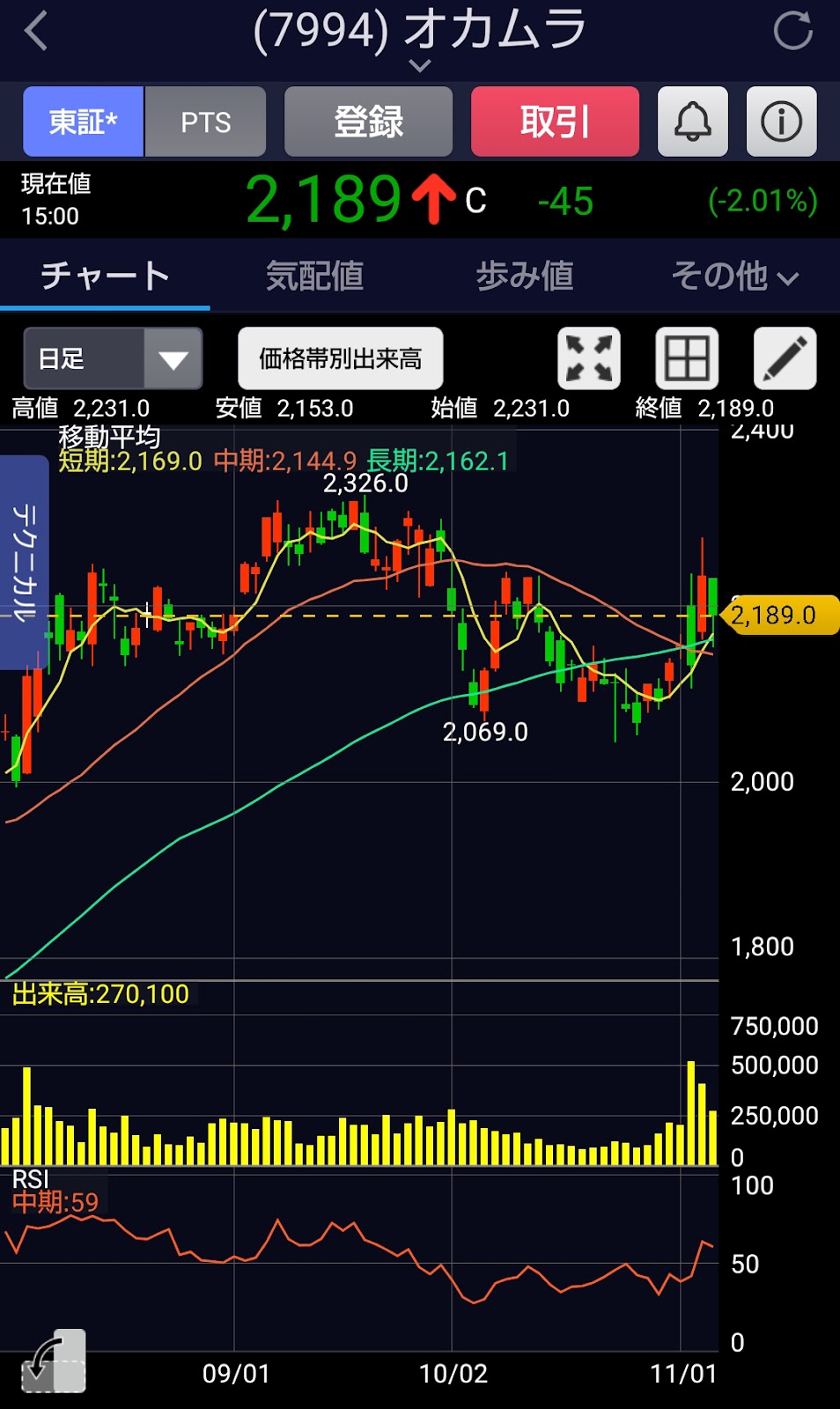Expand the chart to fullscreen
The image size is (840, 1409).
pos(589,358)
